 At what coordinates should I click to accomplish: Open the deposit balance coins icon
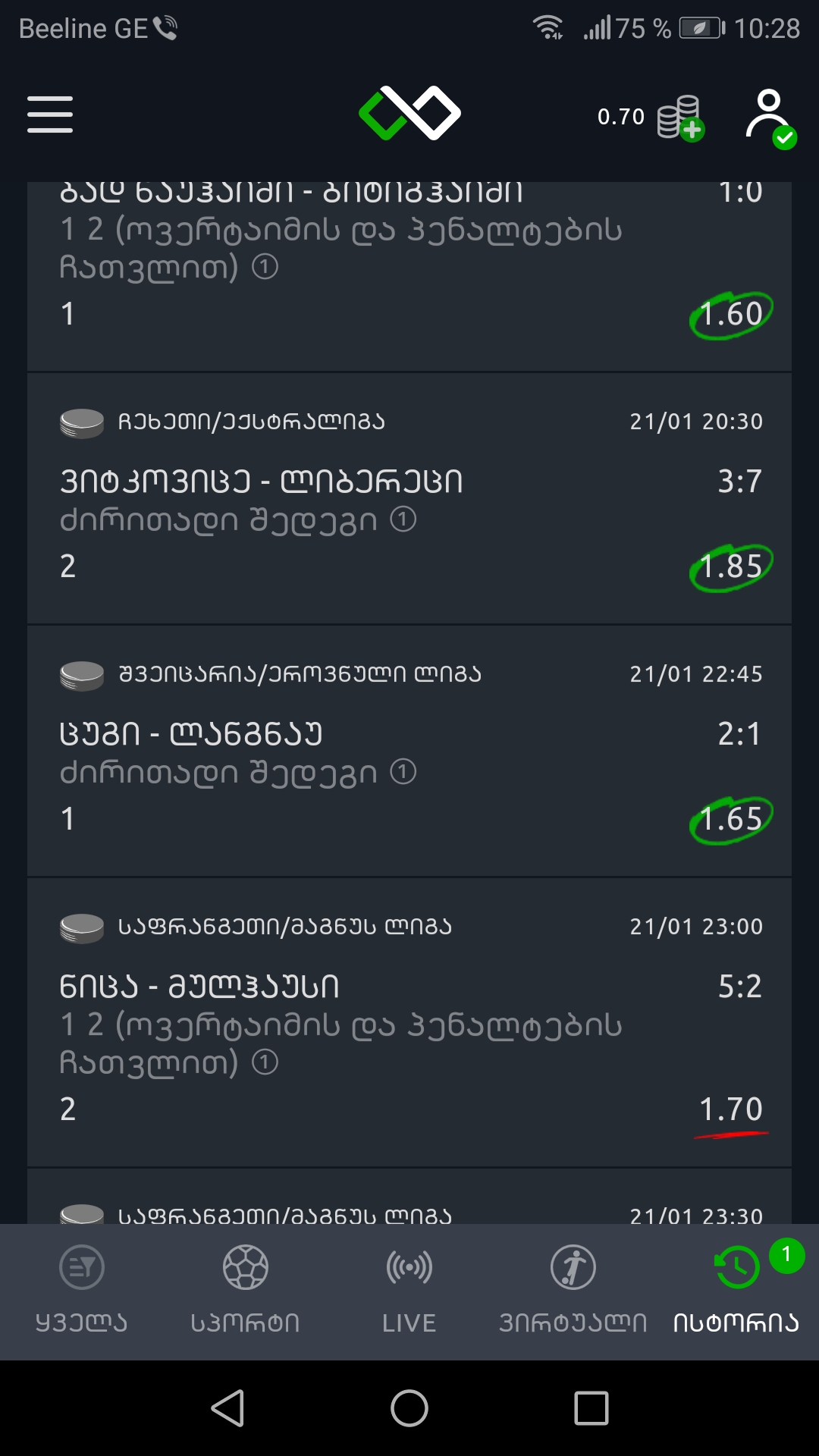(680, 118)
